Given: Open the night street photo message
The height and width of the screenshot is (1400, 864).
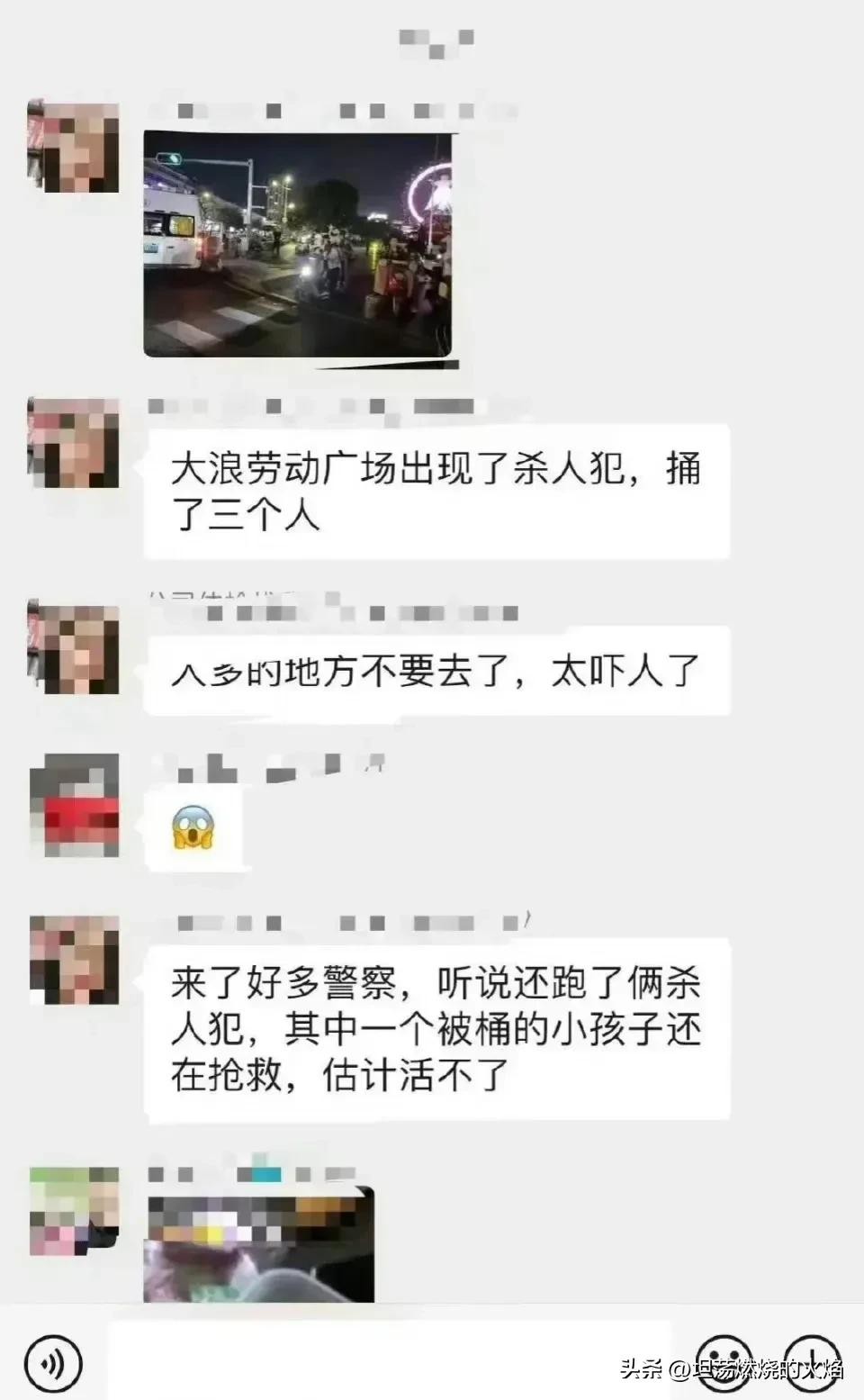Looking at the screenshot, I should click(298, 245).
